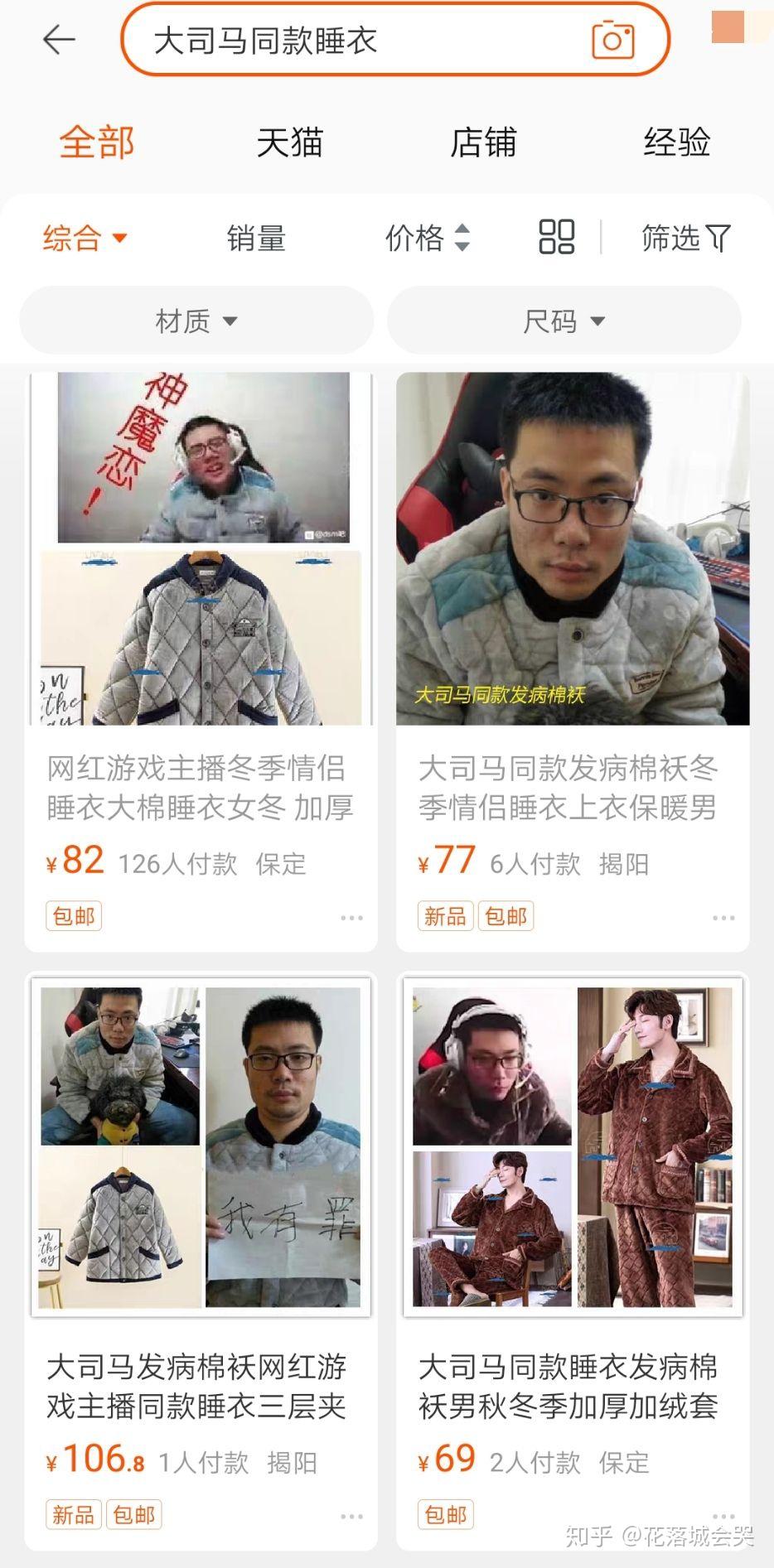Select the 店铺 shops tab
This screenshot has height=1568, width=774.
(484, 142)
